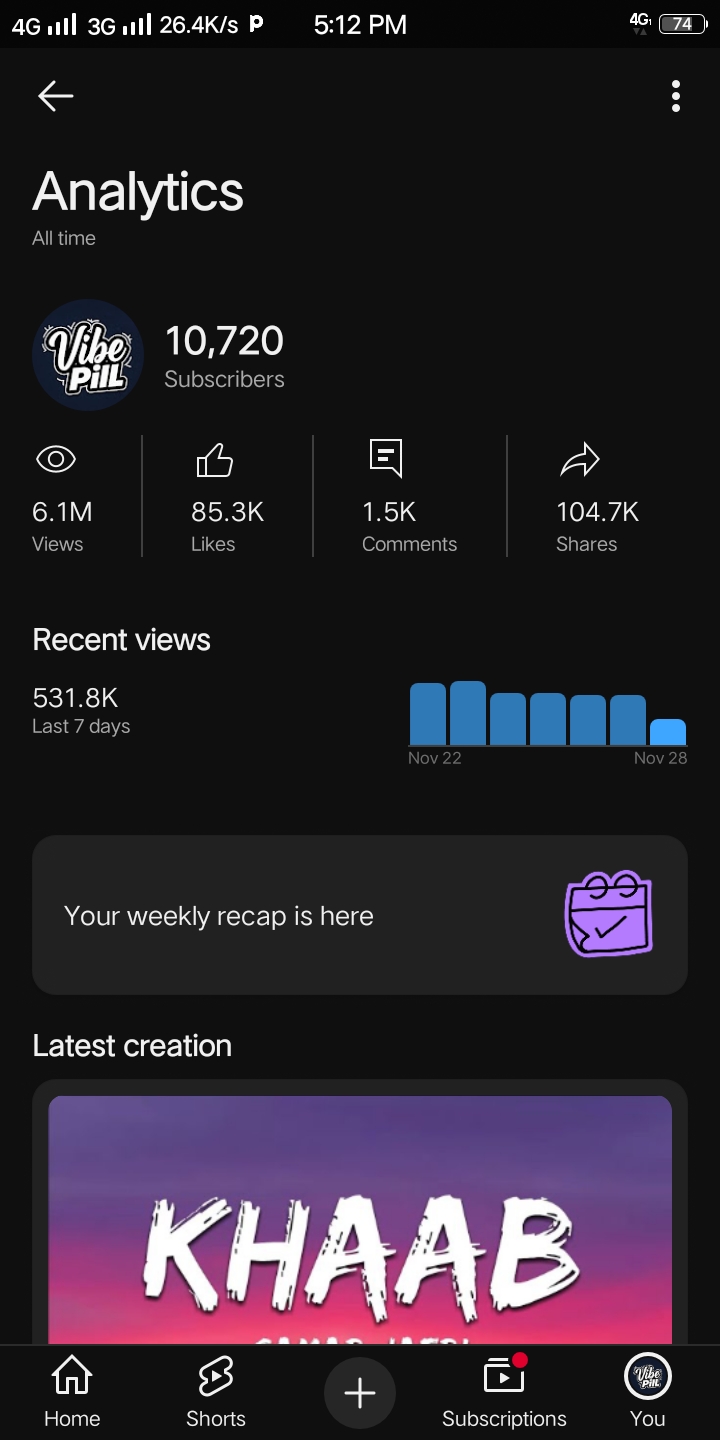Open the Recent views chart
The width and height of the screenshot is (720, 1440).
[548, 714]
